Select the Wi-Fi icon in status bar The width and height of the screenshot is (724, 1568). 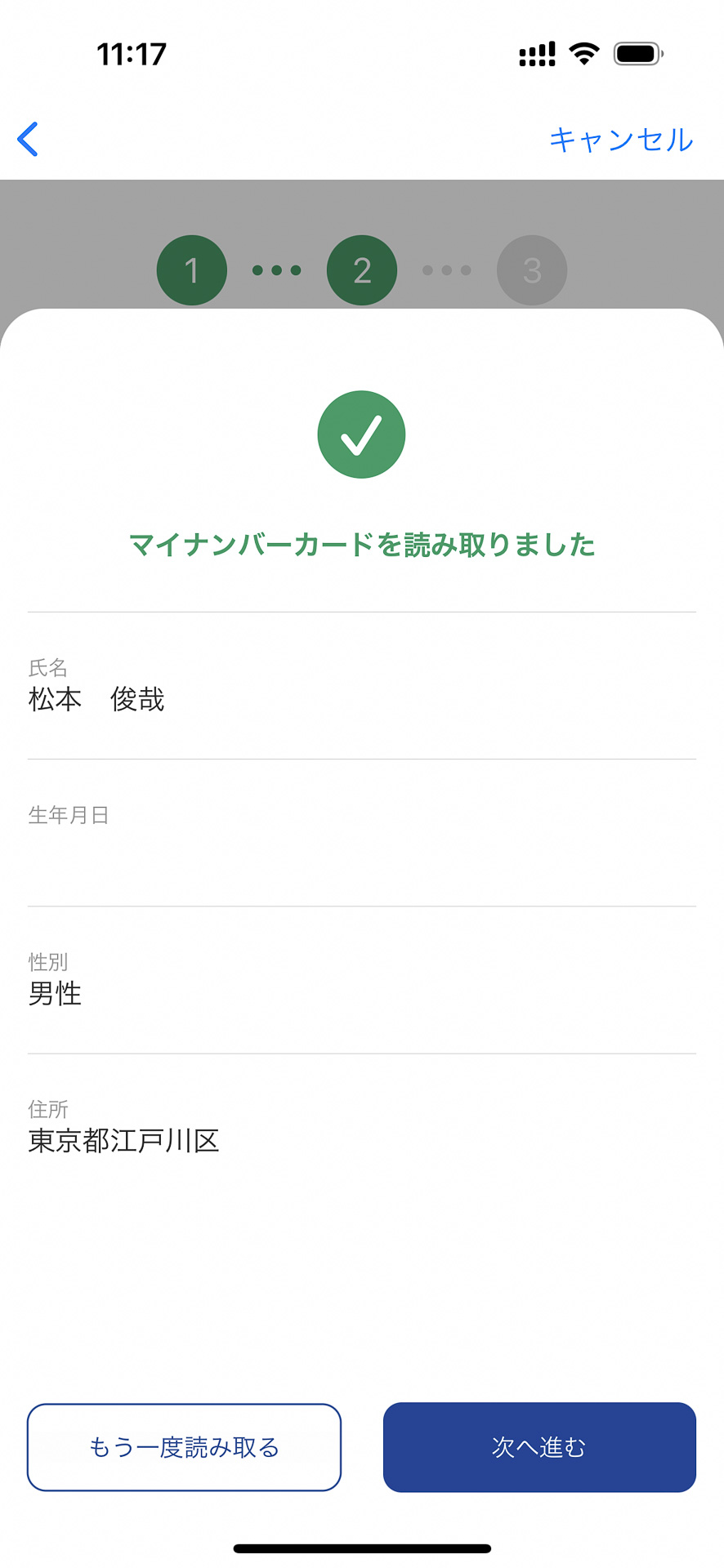(583, 52)
